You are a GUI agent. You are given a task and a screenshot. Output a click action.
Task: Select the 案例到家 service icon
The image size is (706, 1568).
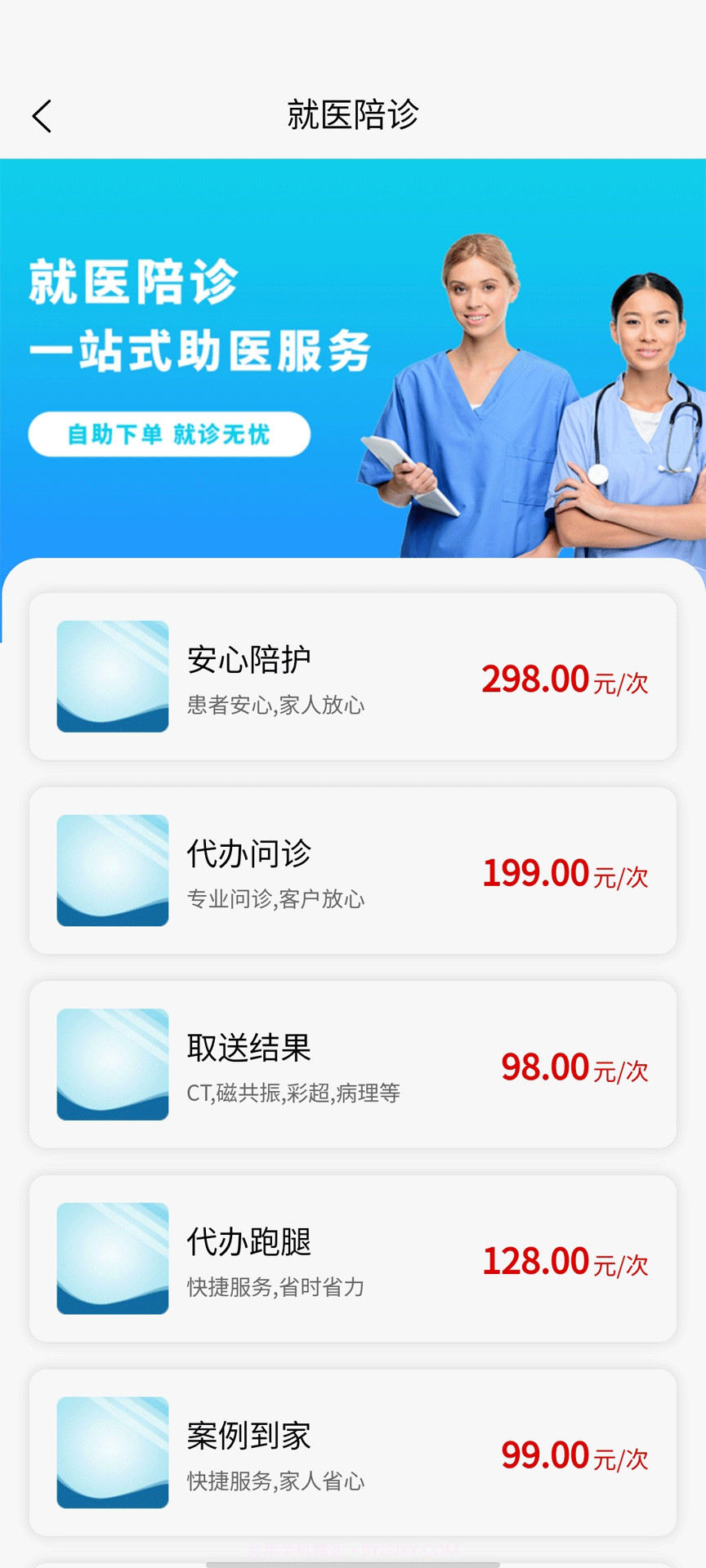pyautogui.click(x=112, y=1452)
